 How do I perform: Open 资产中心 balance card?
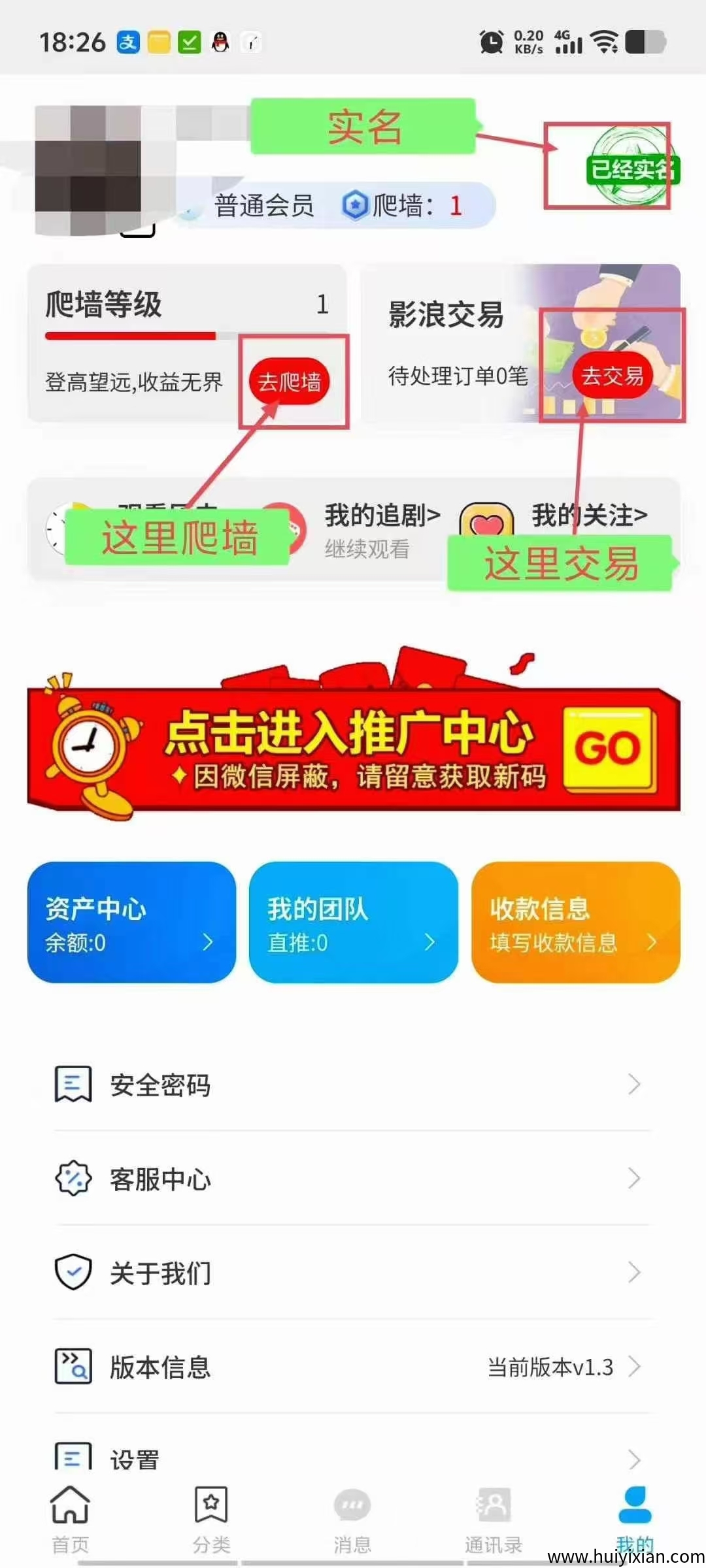(x=131, y=923)
